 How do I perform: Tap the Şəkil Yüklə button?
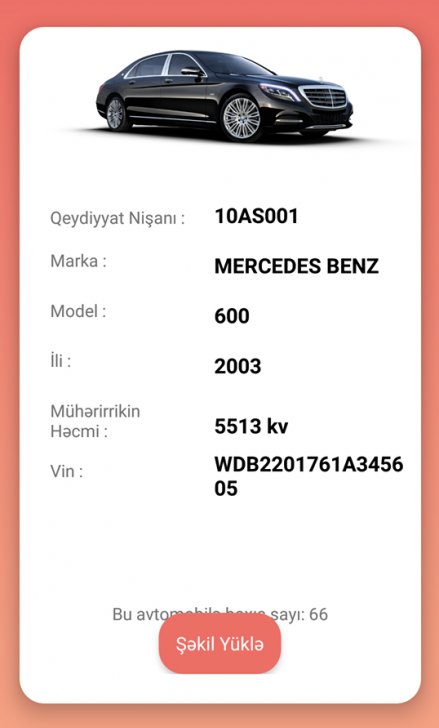220,644
